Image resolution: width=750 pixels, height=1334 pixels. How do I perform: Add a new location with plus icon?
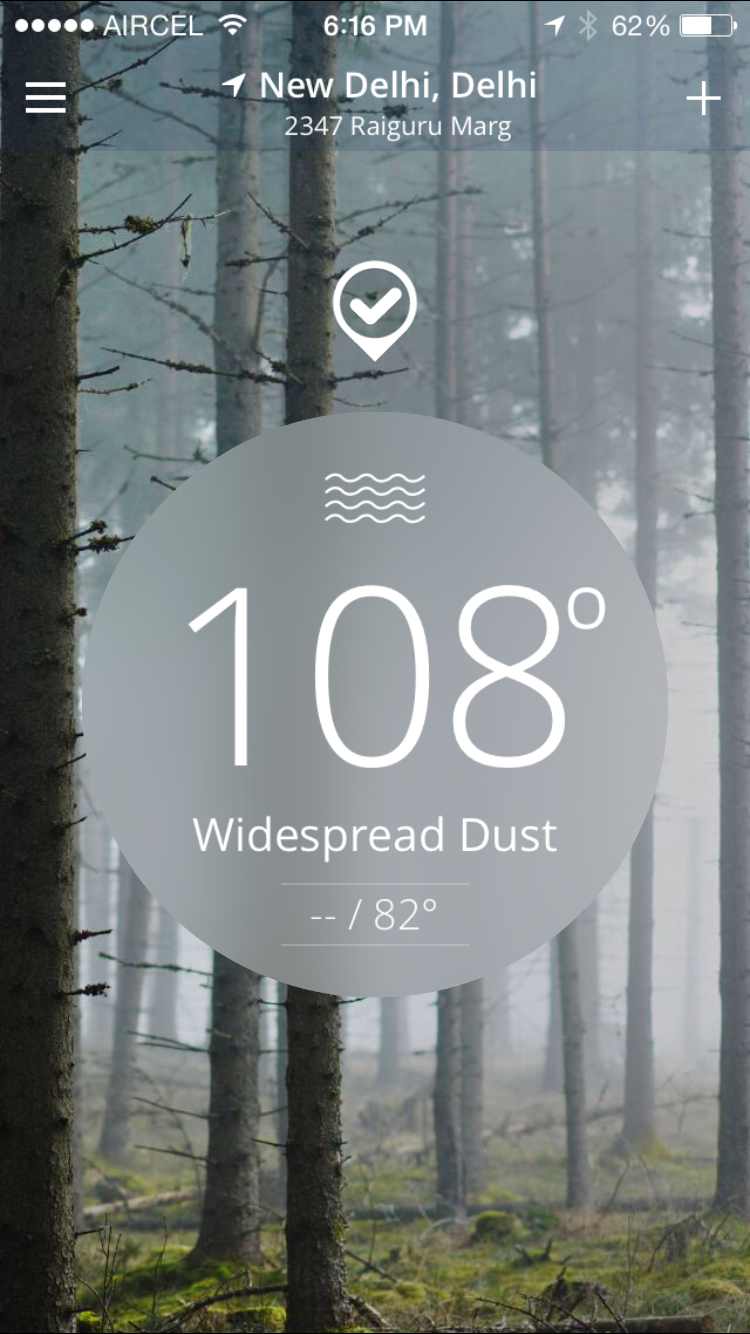point(703,98)
